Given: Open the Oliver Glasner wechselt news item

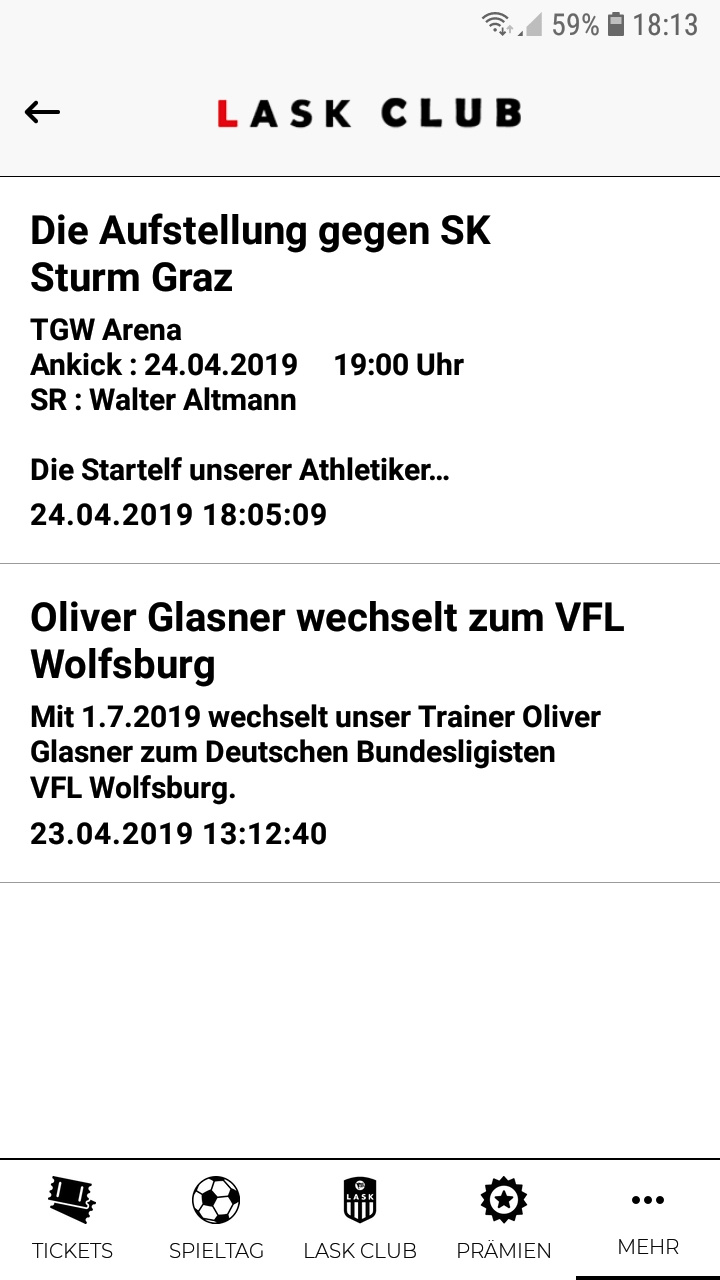Looking at the screenshot, I should [x=360, y=723].
